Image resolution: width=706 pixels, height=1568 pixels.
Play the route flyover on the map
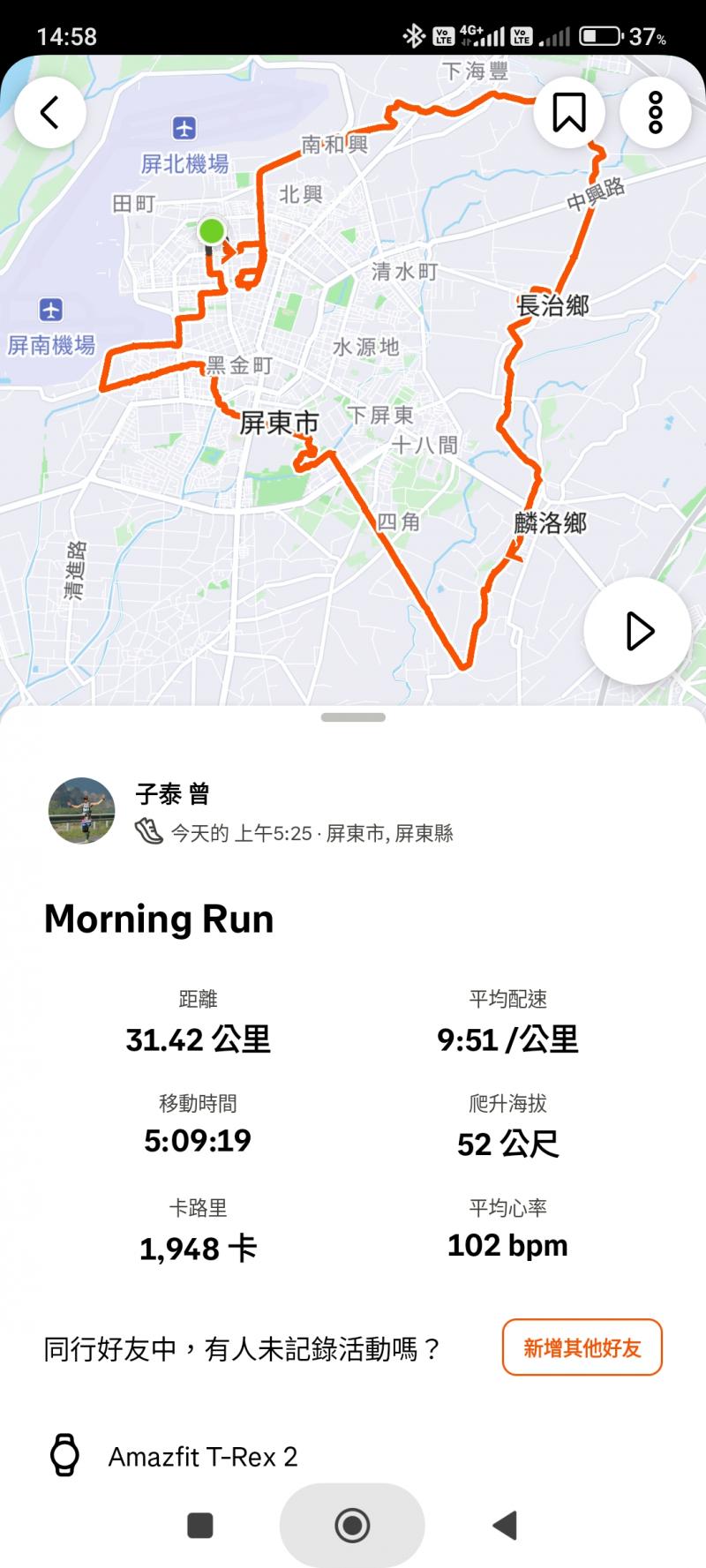pos(637,631)
